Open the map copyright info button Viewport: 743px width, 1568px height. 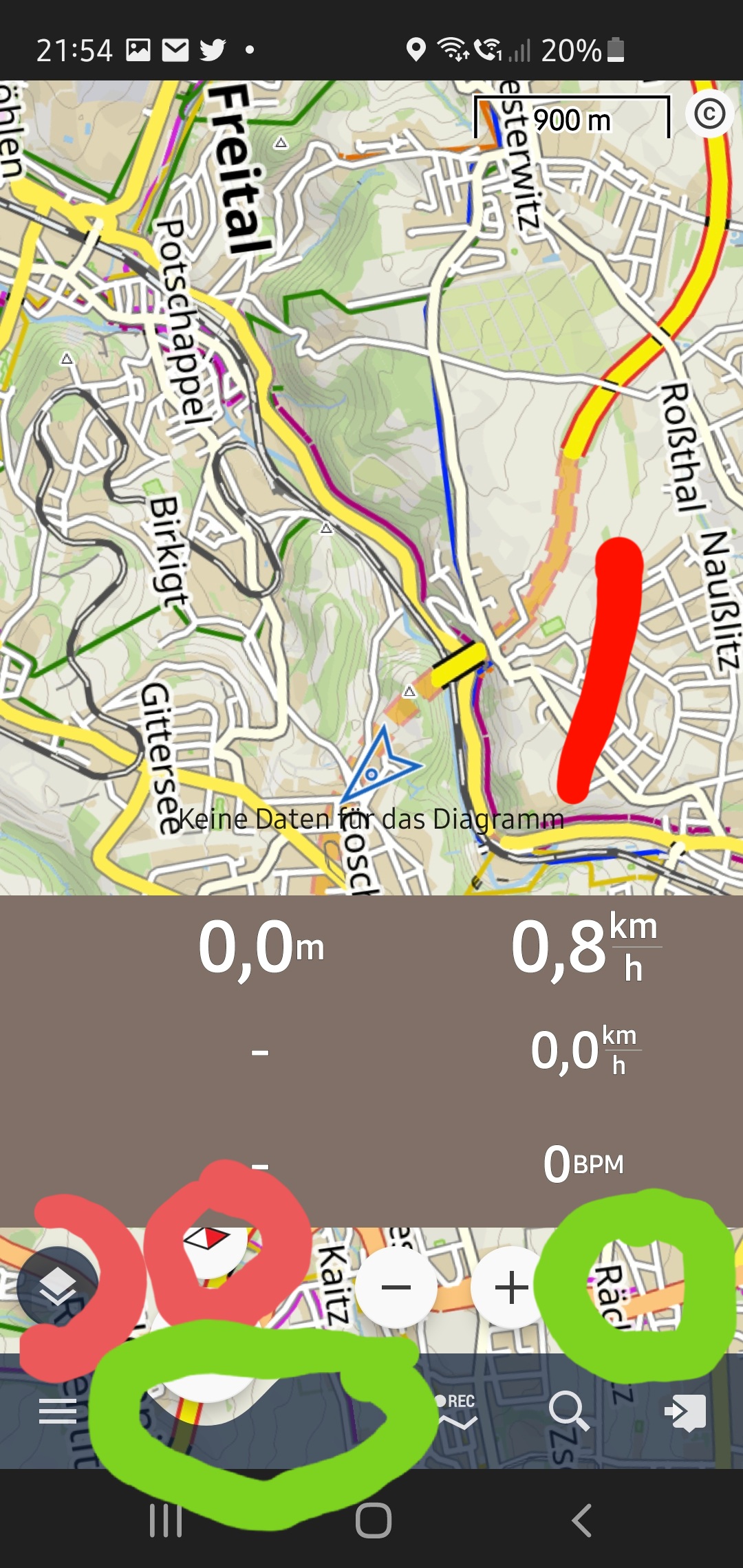coord(709,113)
